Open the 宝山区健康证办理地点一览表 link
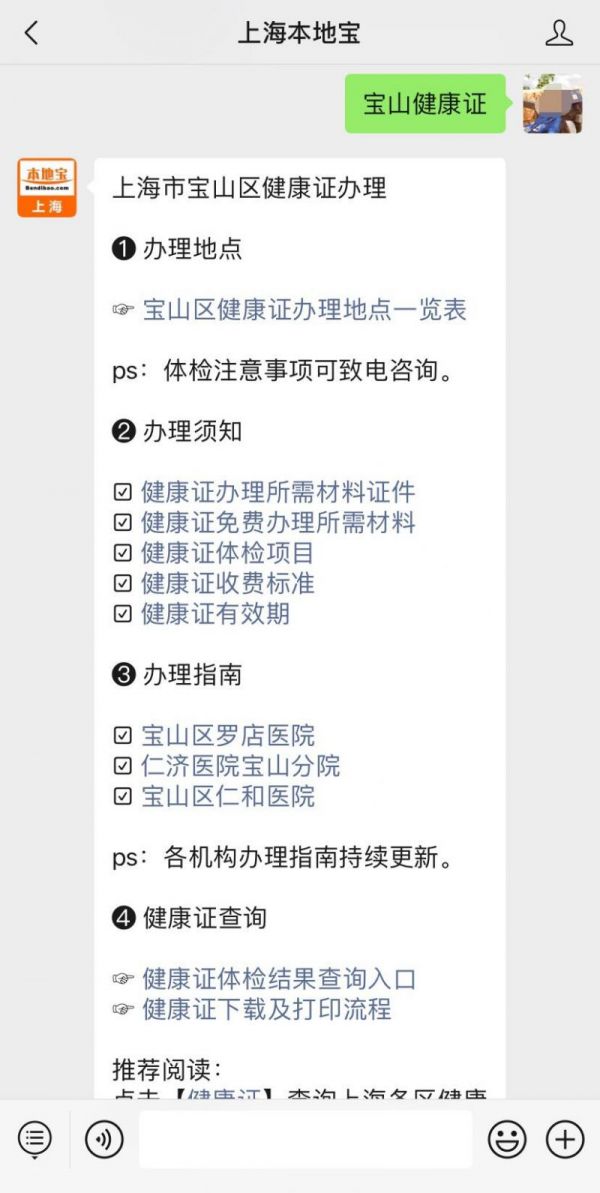The height and width of the screenshot is (1193, 600). tap(304, 310)
